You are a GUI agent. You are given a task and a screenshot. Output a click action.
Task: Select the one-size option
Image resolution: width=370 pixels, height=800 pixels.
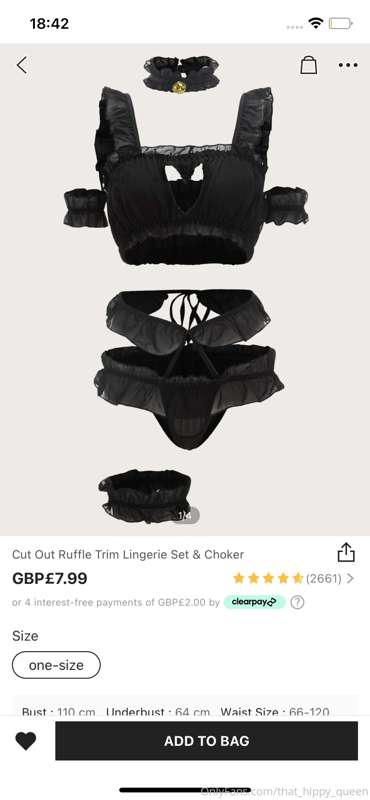click(x=56, y=665)
